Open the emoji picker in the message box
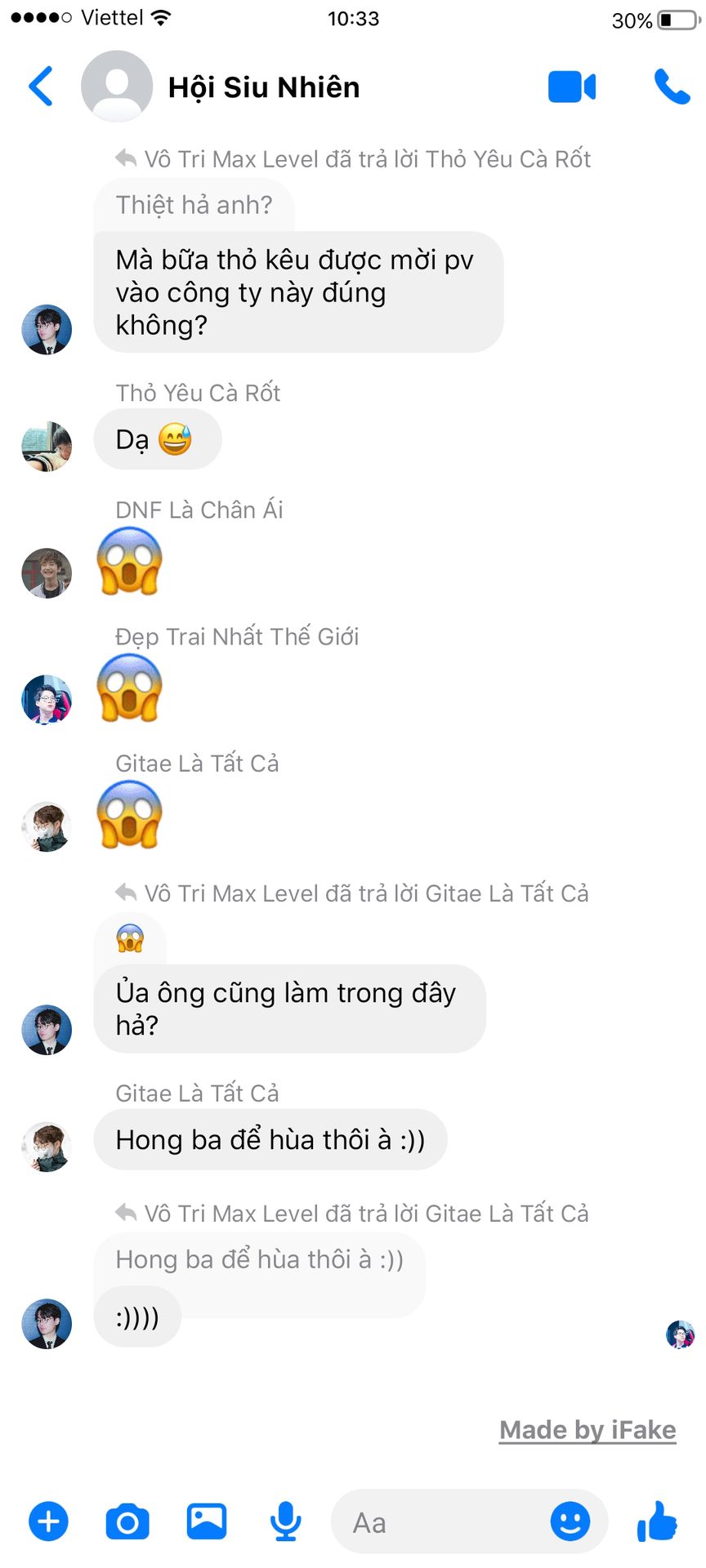The image size is (706, 1568). pyautogui.click(x=570, y=1521)
